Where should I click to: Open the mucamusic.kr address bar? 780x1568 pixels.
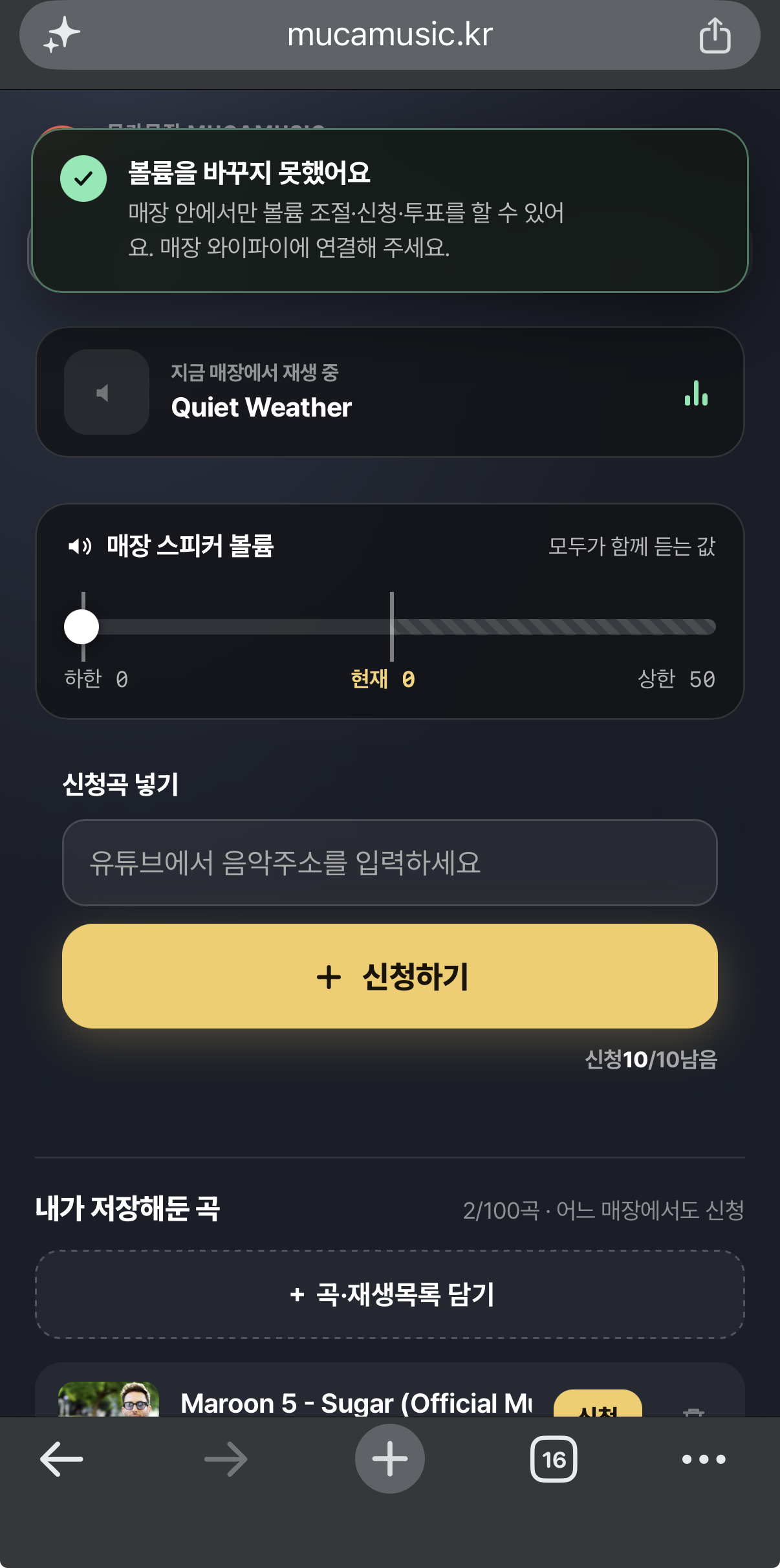point(389,35)
